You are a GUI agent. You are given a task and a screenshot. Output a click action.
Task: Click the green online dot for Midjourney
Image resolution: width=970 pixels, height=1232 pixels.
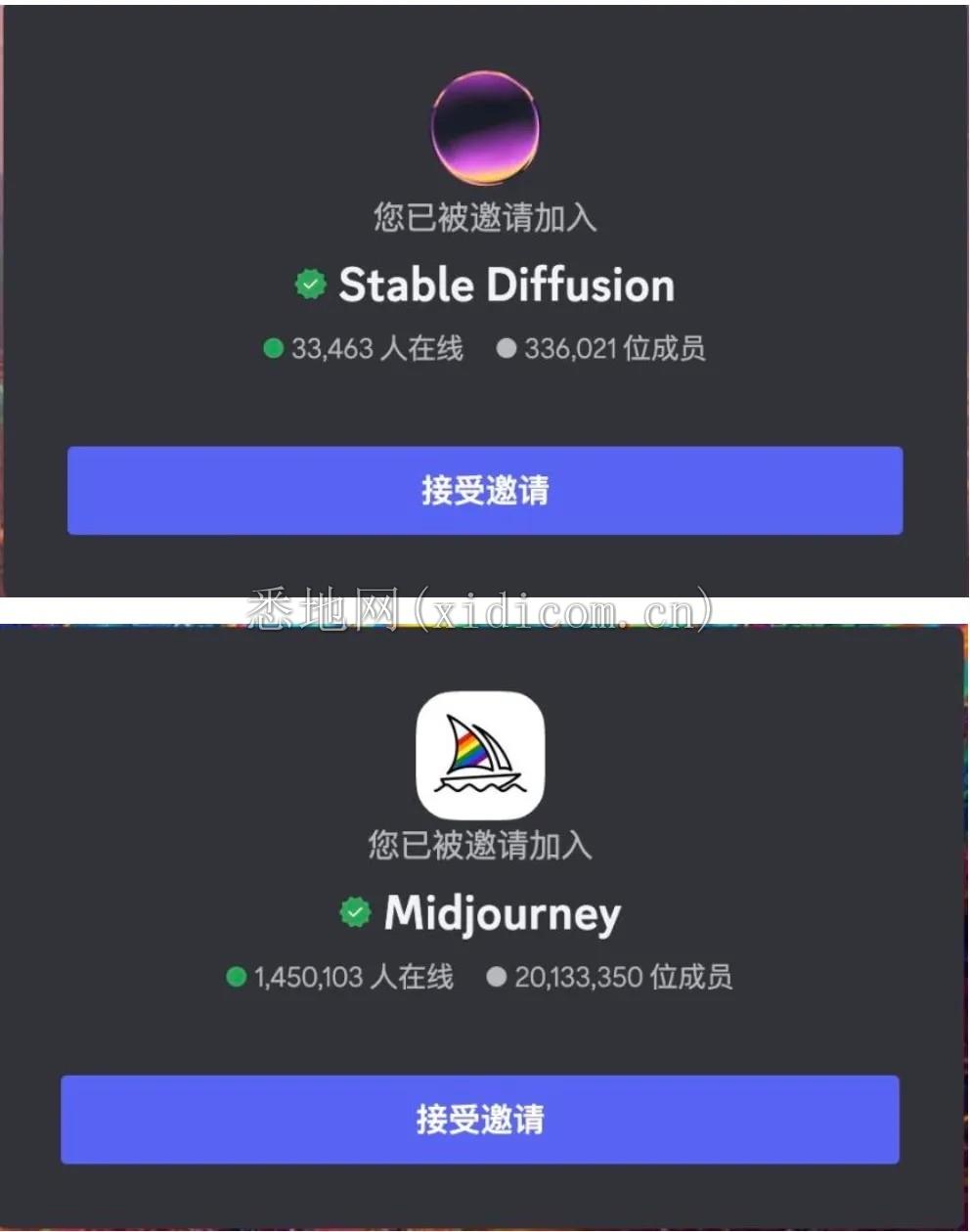pos(238,976)
